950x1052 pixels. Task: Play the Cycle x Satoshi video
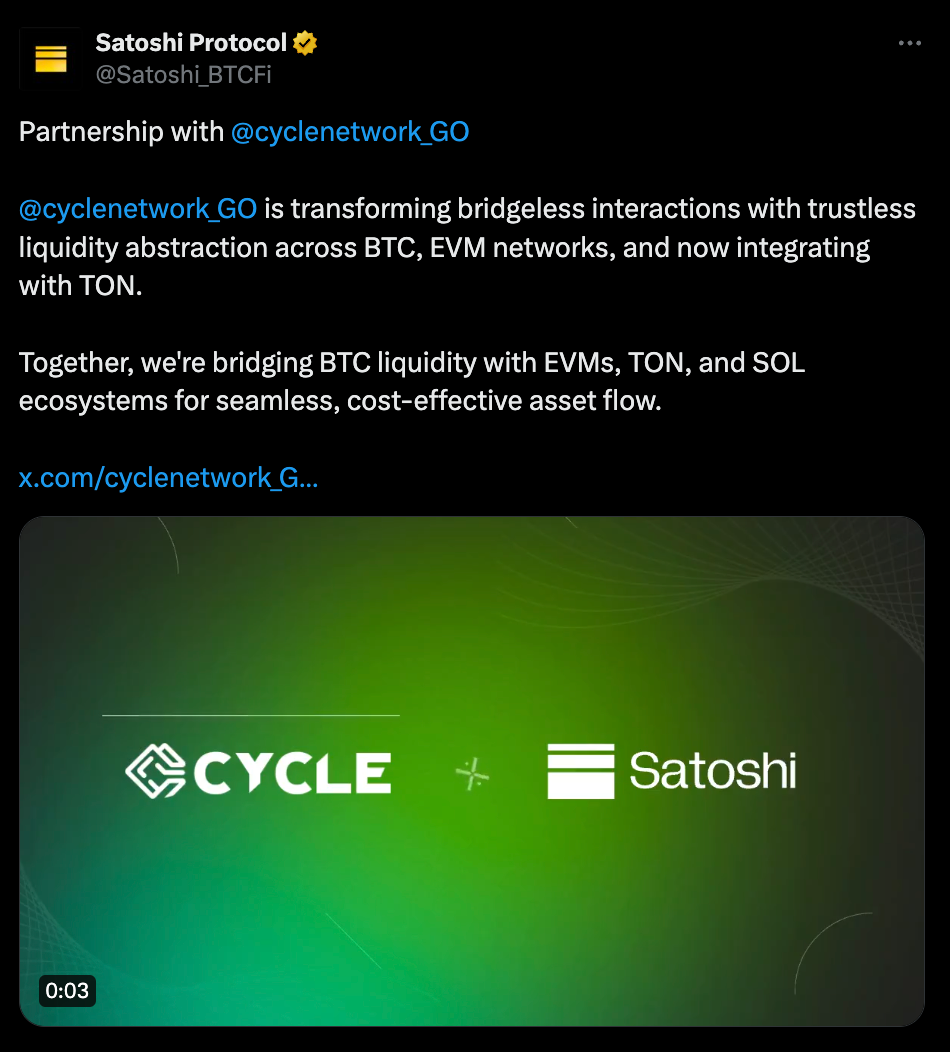471,771
